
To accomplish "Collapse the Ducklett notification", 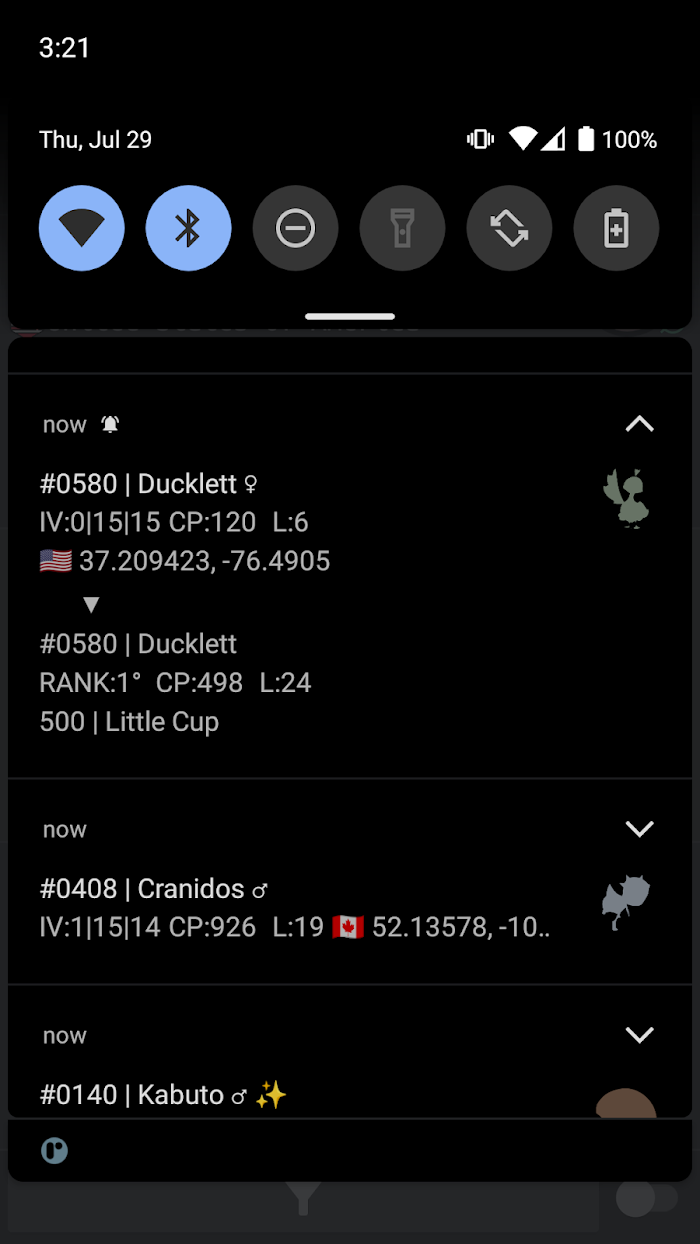I will [x=639, y=424].
